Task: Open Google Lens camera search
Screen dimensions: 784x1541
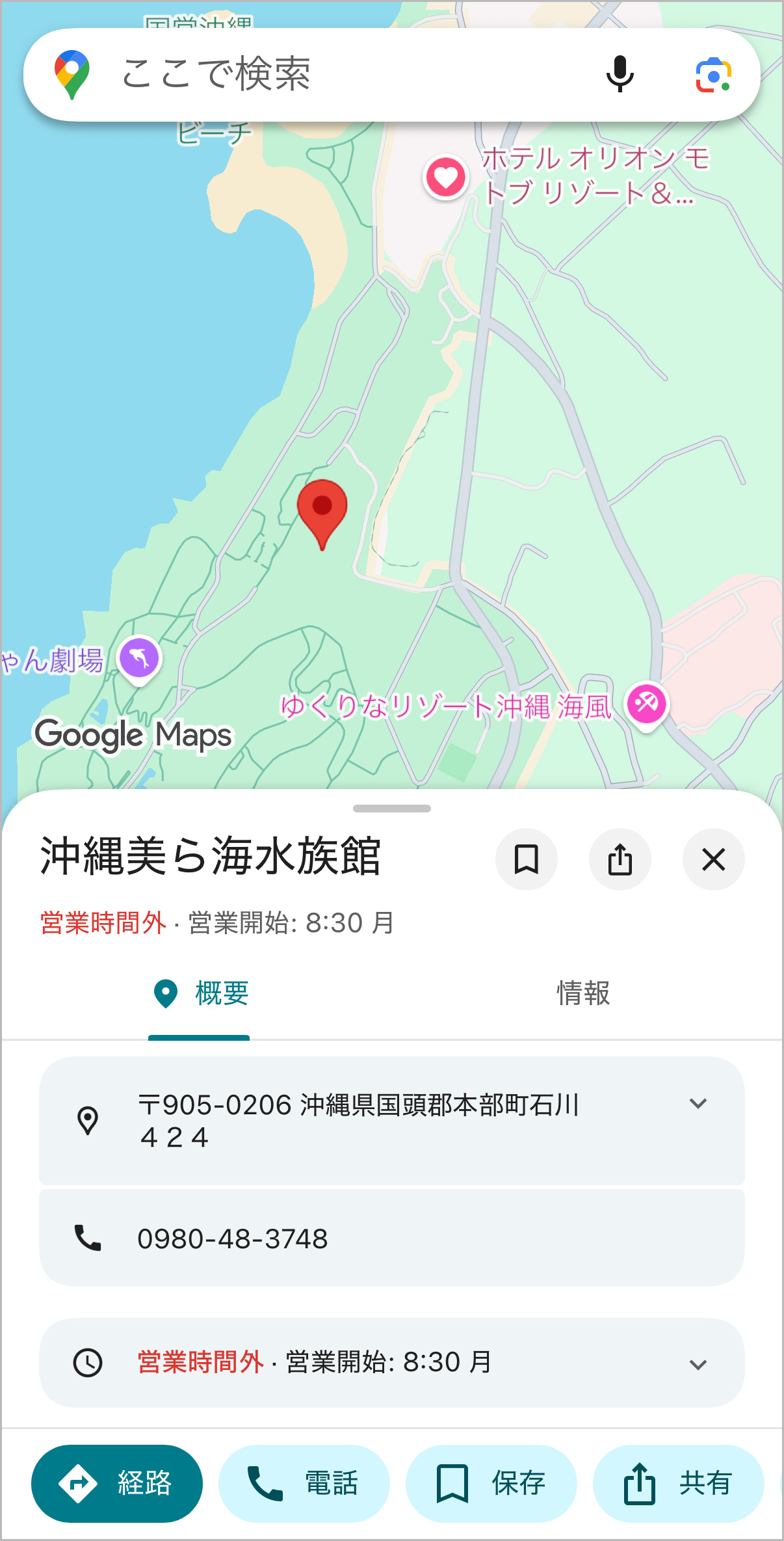Action: [713, 75]
